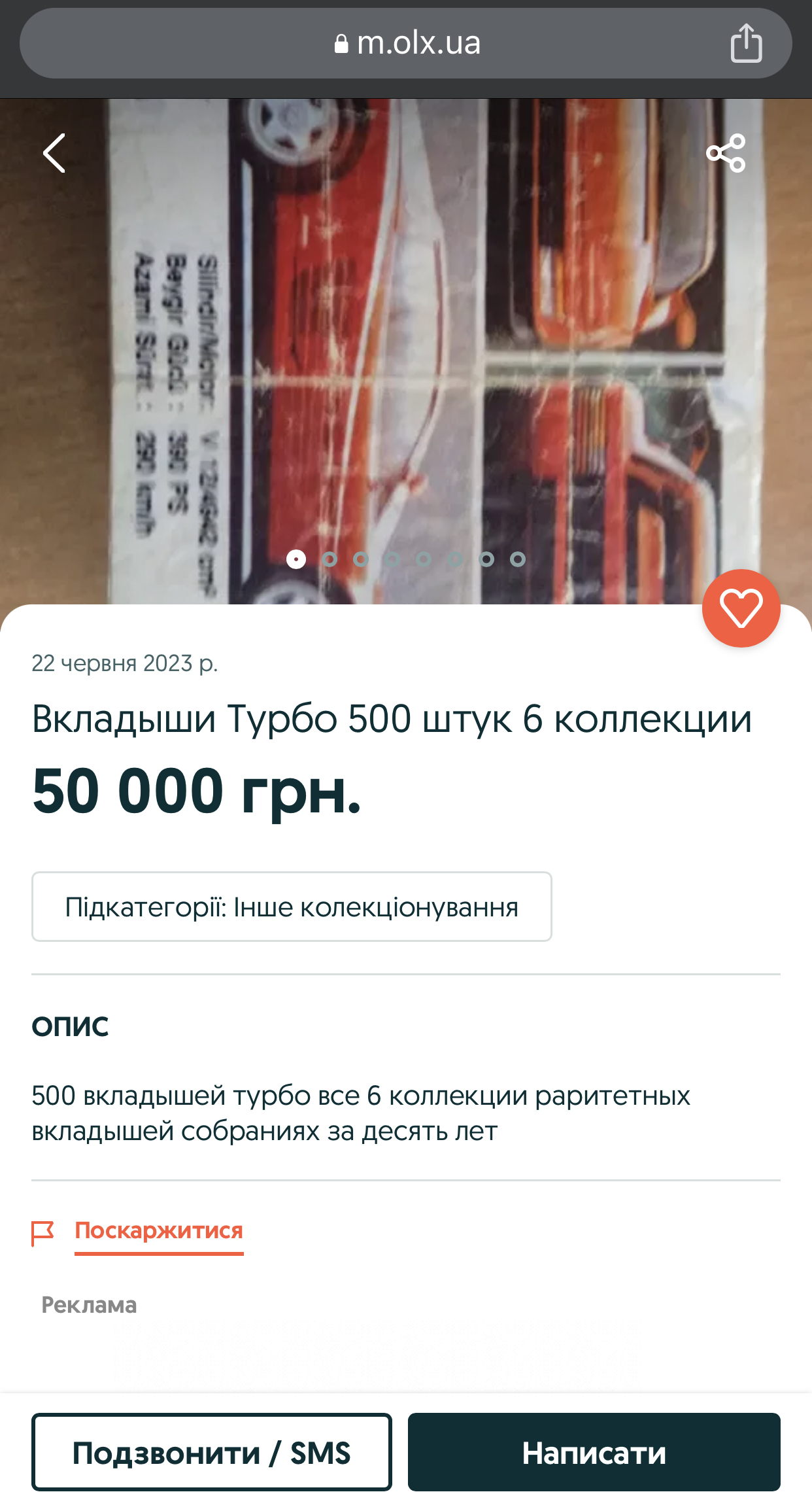The height and width of the screenshot is (1509, 812).
Task: Report the ad via Поскаржитися
Action: [x=158, y=1231]
